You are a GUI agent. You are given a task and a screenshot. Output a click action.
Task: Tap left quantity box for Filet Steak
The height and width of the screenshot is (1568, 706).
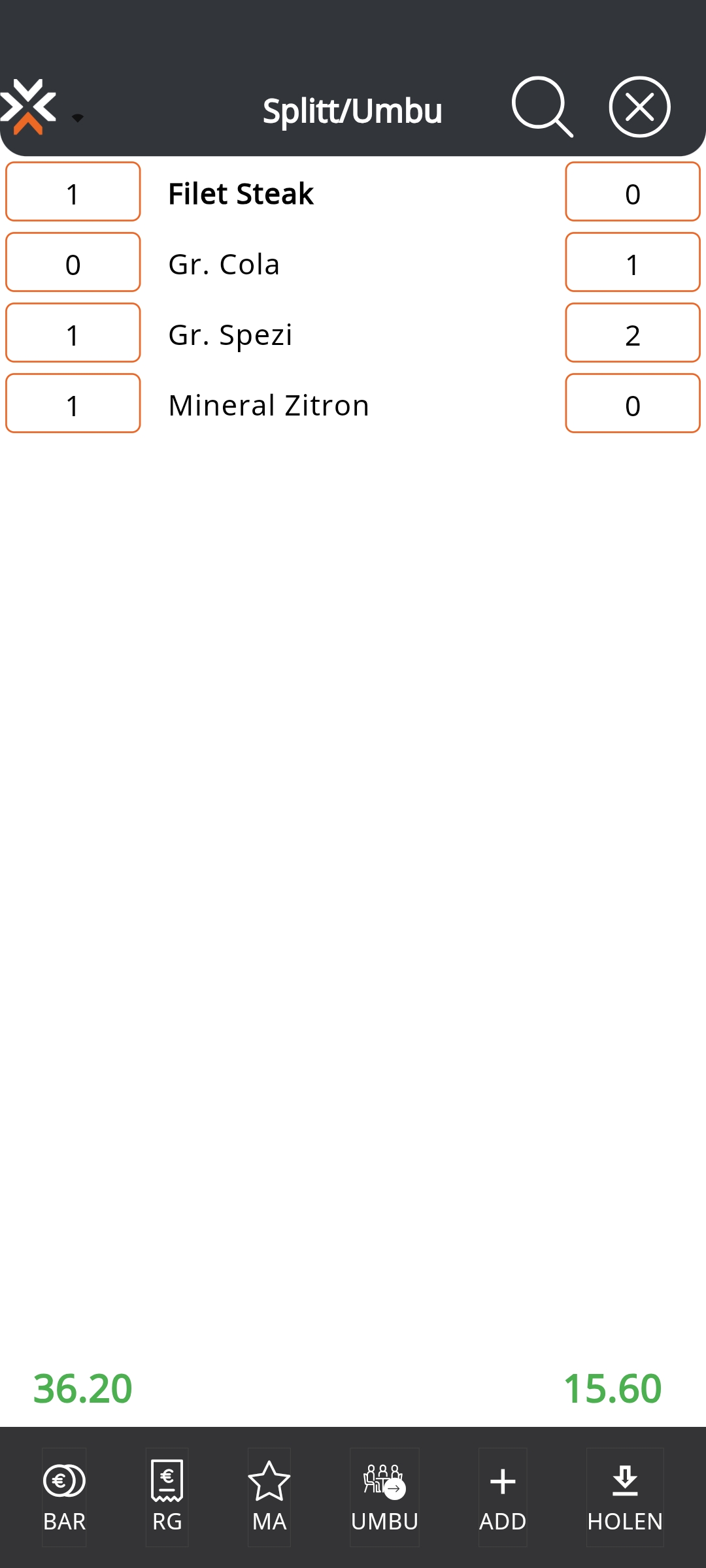pyautogui.click(x=73, y=192)
